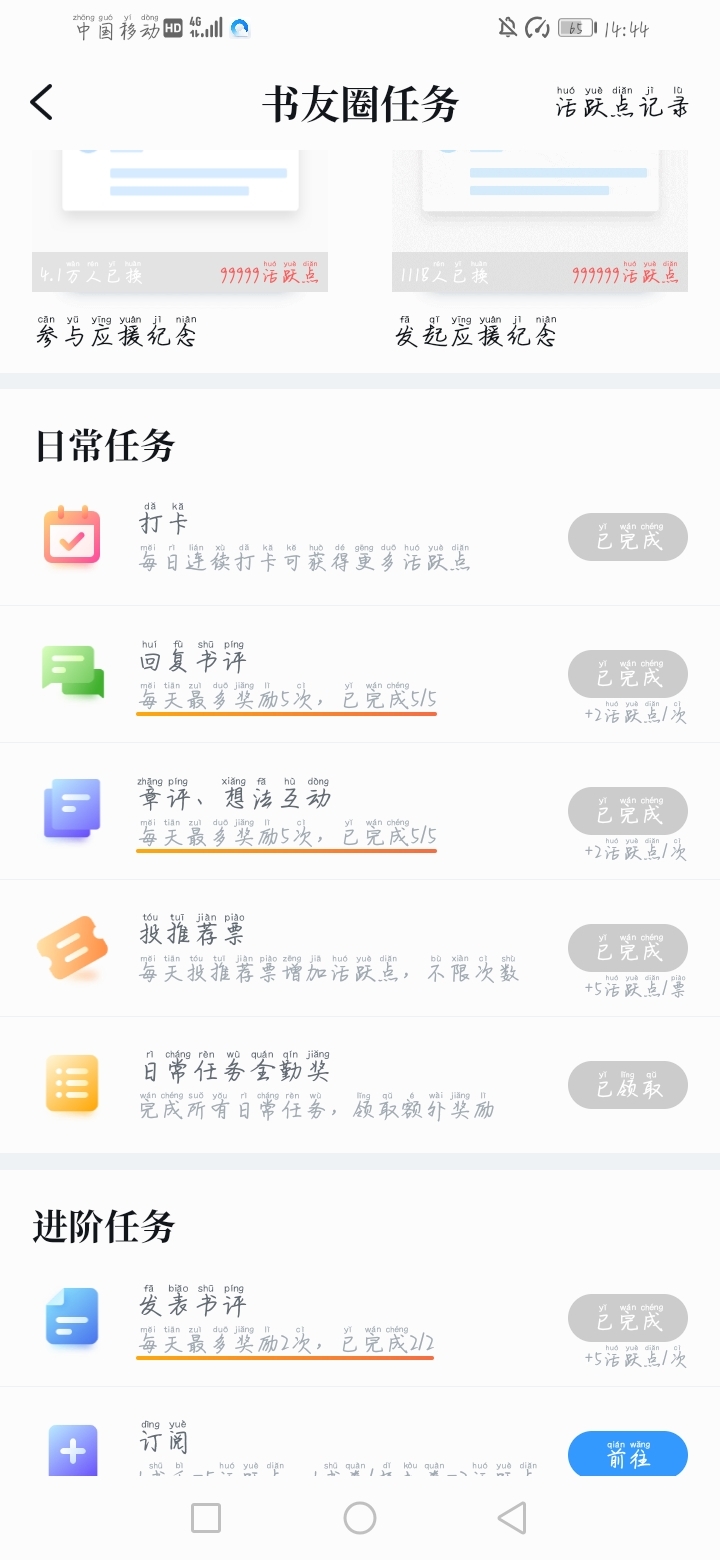
Task: Tap 已领取 button for 日常任务全勤奖
Action: point(628,1085)
